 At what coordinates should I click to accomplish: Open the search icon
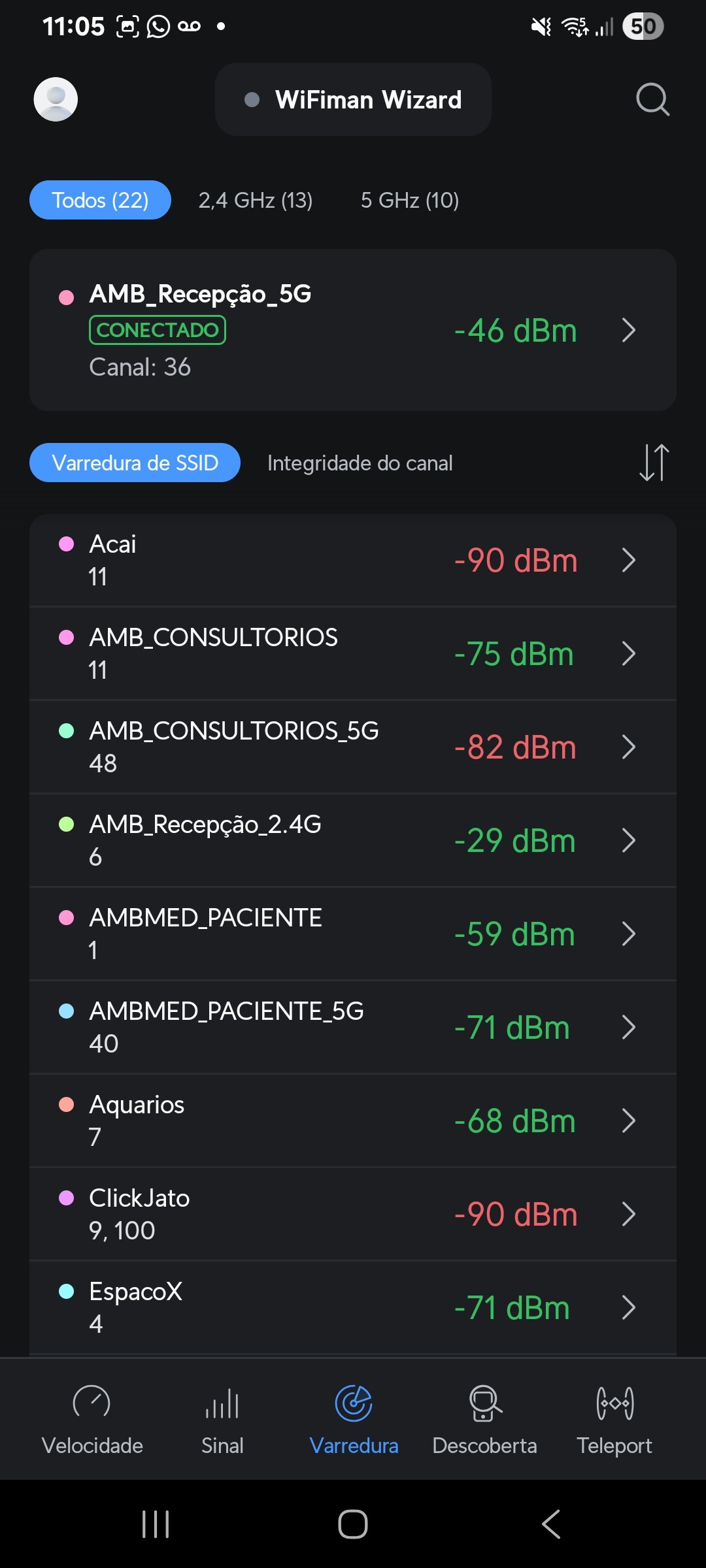[x=652, y=99]
